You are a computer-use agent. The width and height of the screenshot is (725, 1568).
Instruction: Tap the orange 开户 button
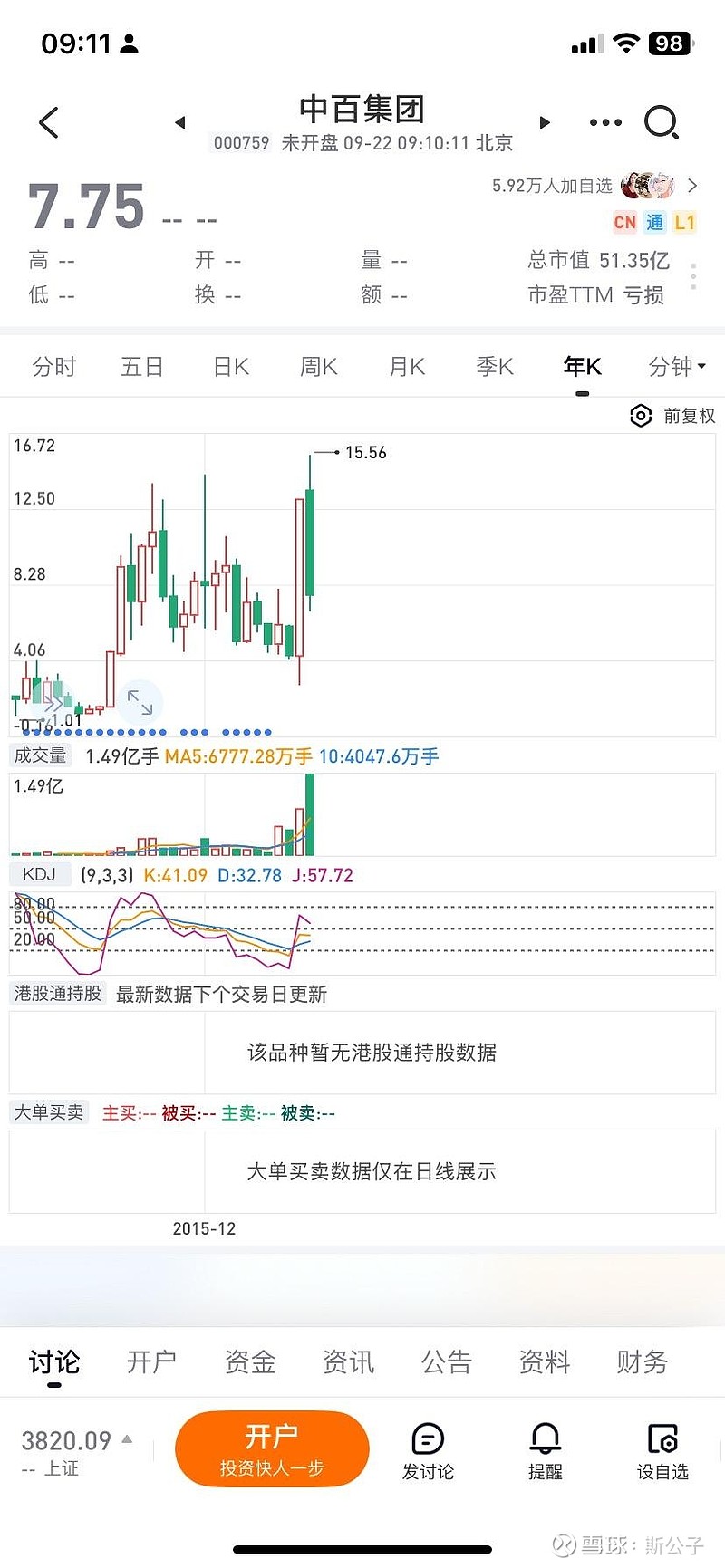coord(272,1448)
